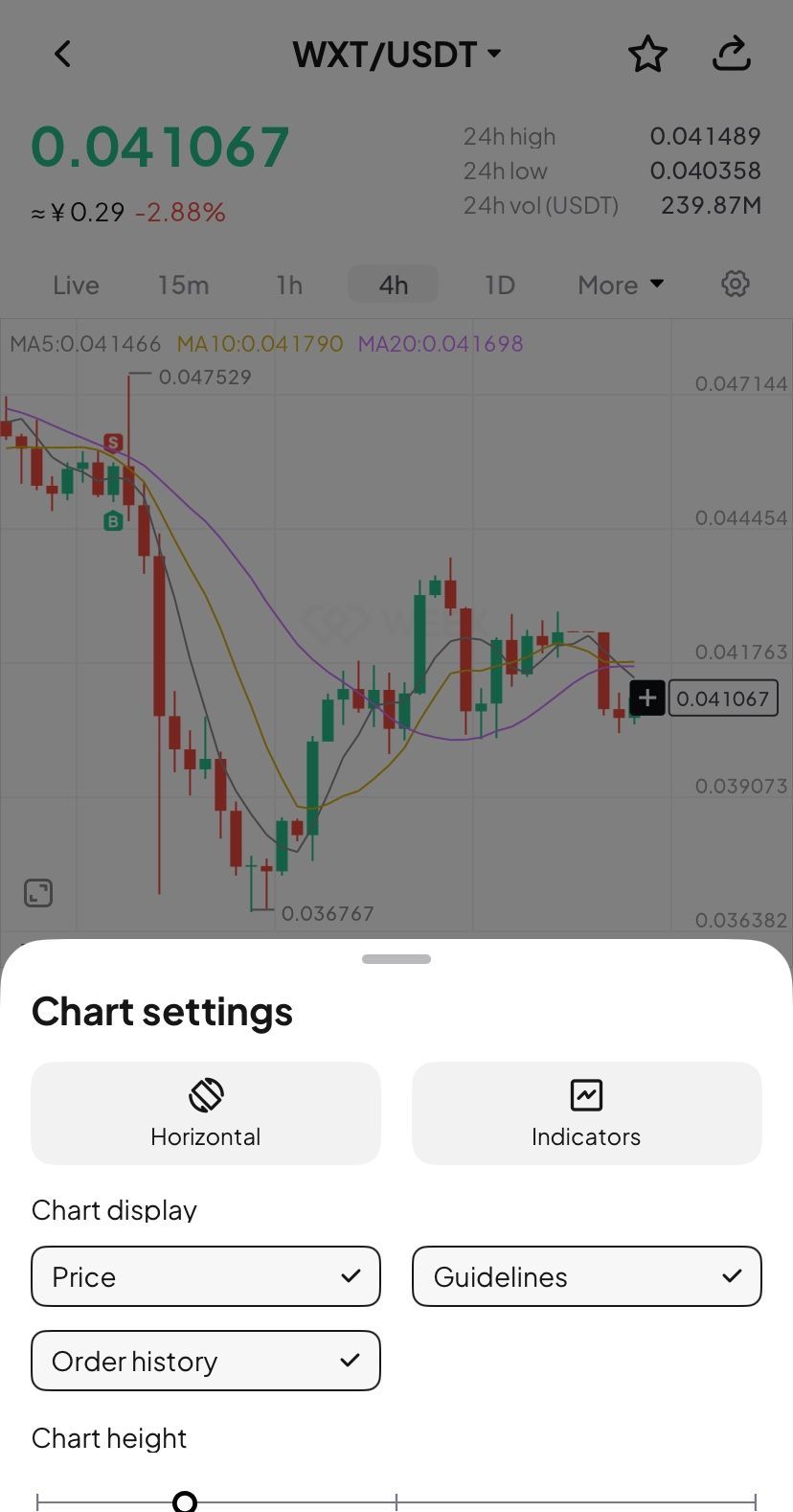
Task: Click the share/refresh icon top right
Action: [732, 54]
